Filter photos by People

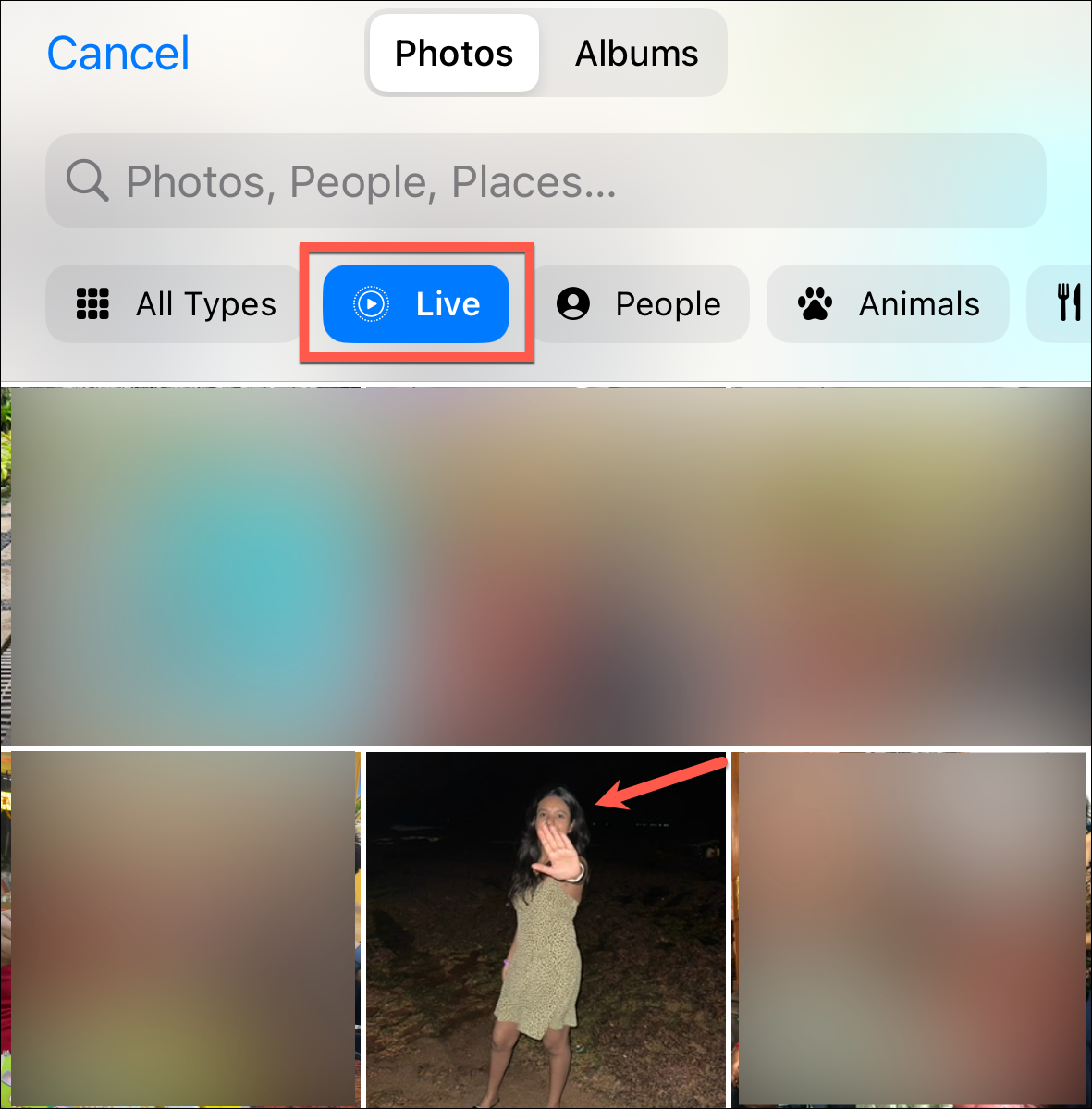[640, 303]
